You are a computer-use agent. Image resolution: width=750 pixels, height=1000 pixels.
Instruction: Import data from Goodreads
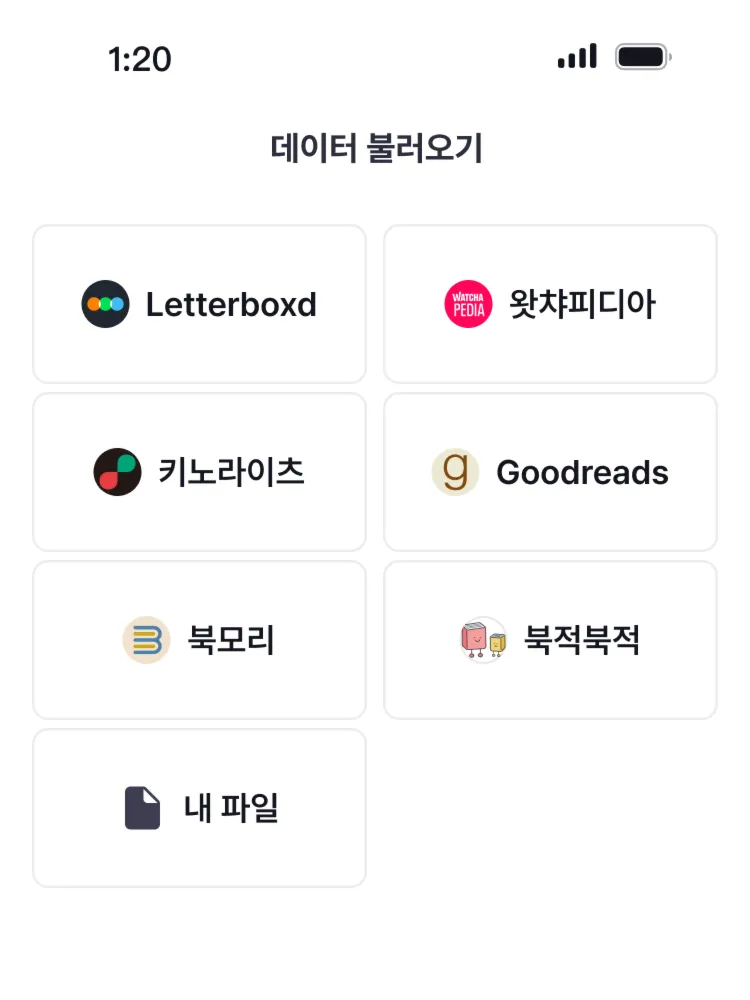coord(550,472)
